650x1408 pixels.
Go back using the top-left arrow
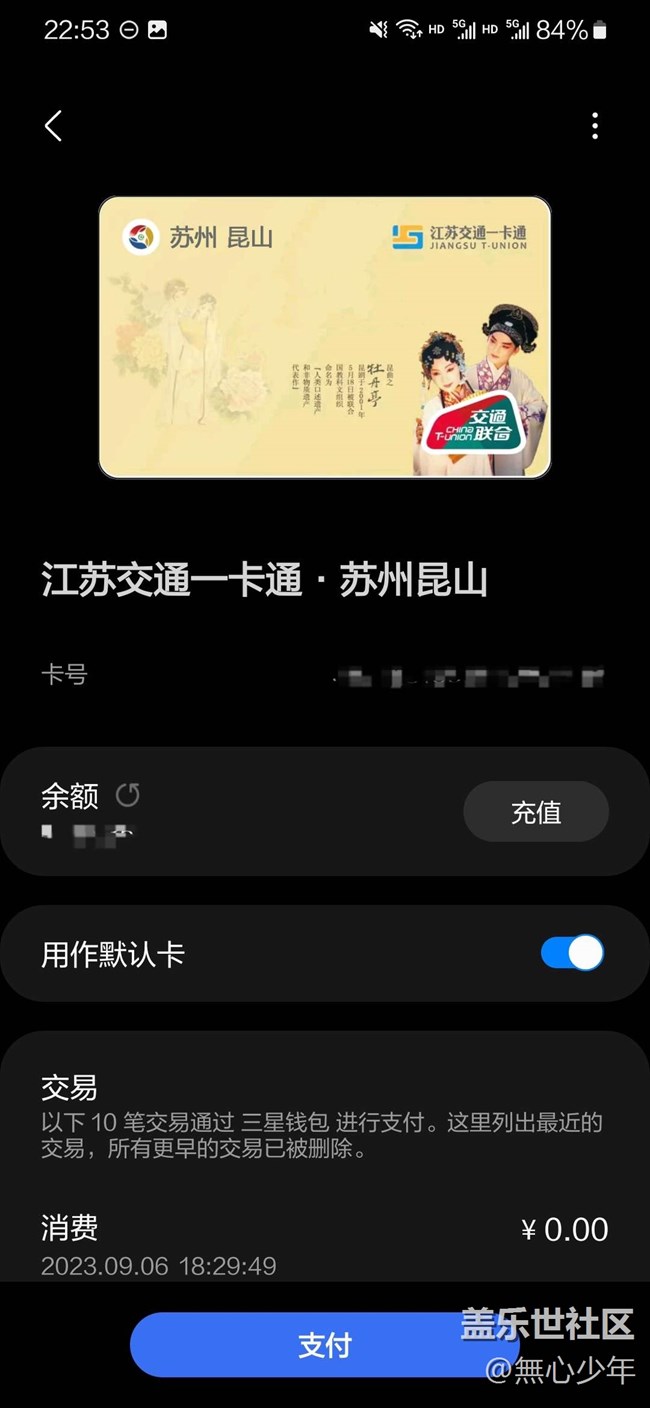point(54,126)
